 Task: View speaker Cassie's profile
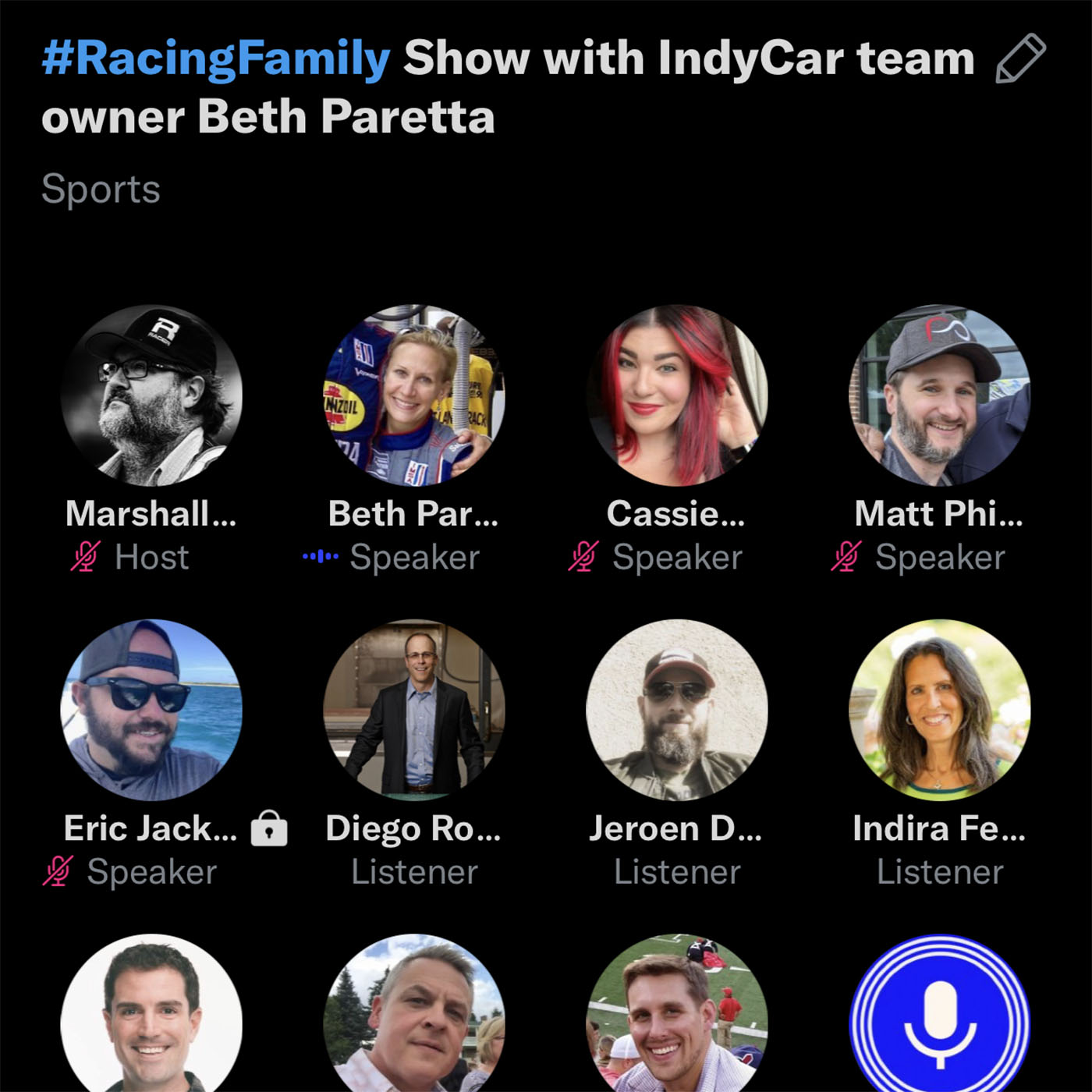click(x=676, y=395)
